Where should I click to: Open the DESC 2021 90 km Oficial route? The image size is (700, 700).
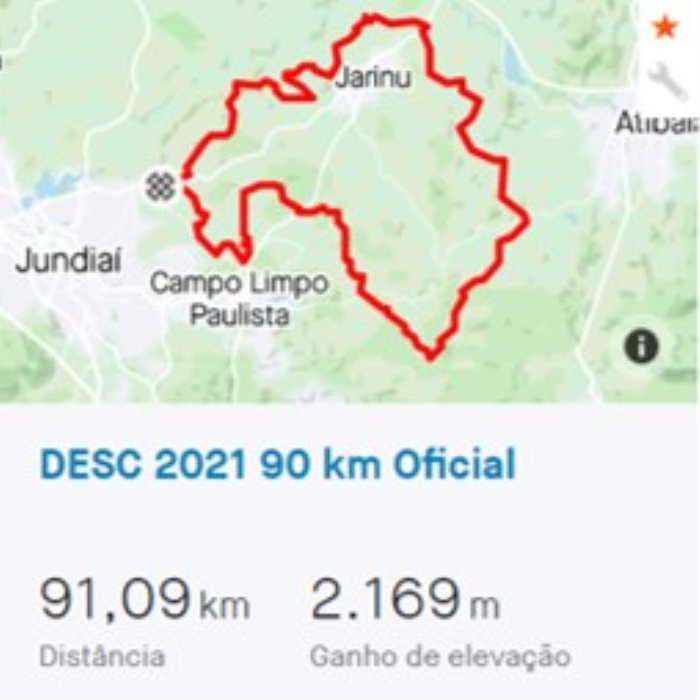pyautogui.click(x=278, y=465)
